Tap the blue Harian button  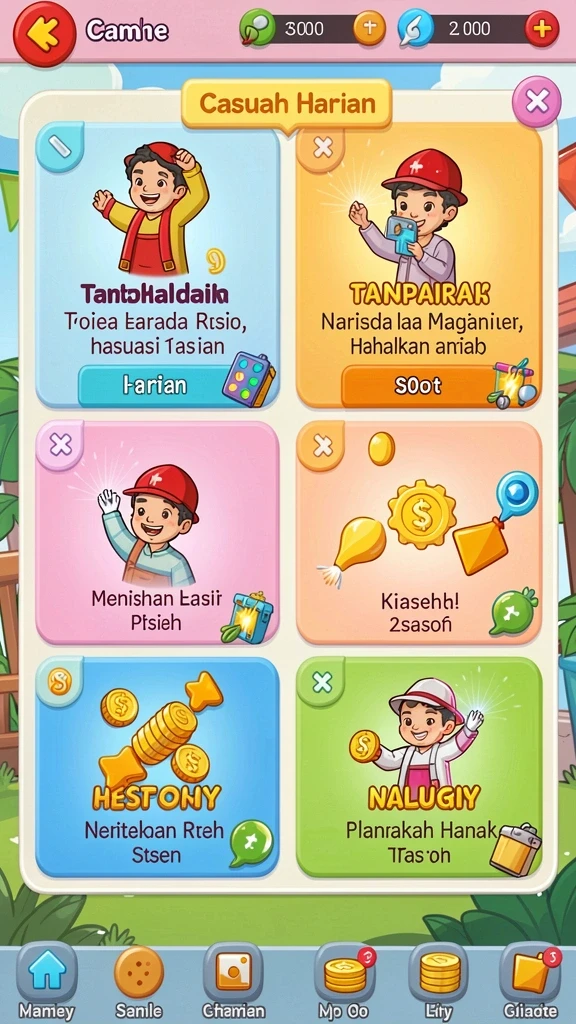155,385
